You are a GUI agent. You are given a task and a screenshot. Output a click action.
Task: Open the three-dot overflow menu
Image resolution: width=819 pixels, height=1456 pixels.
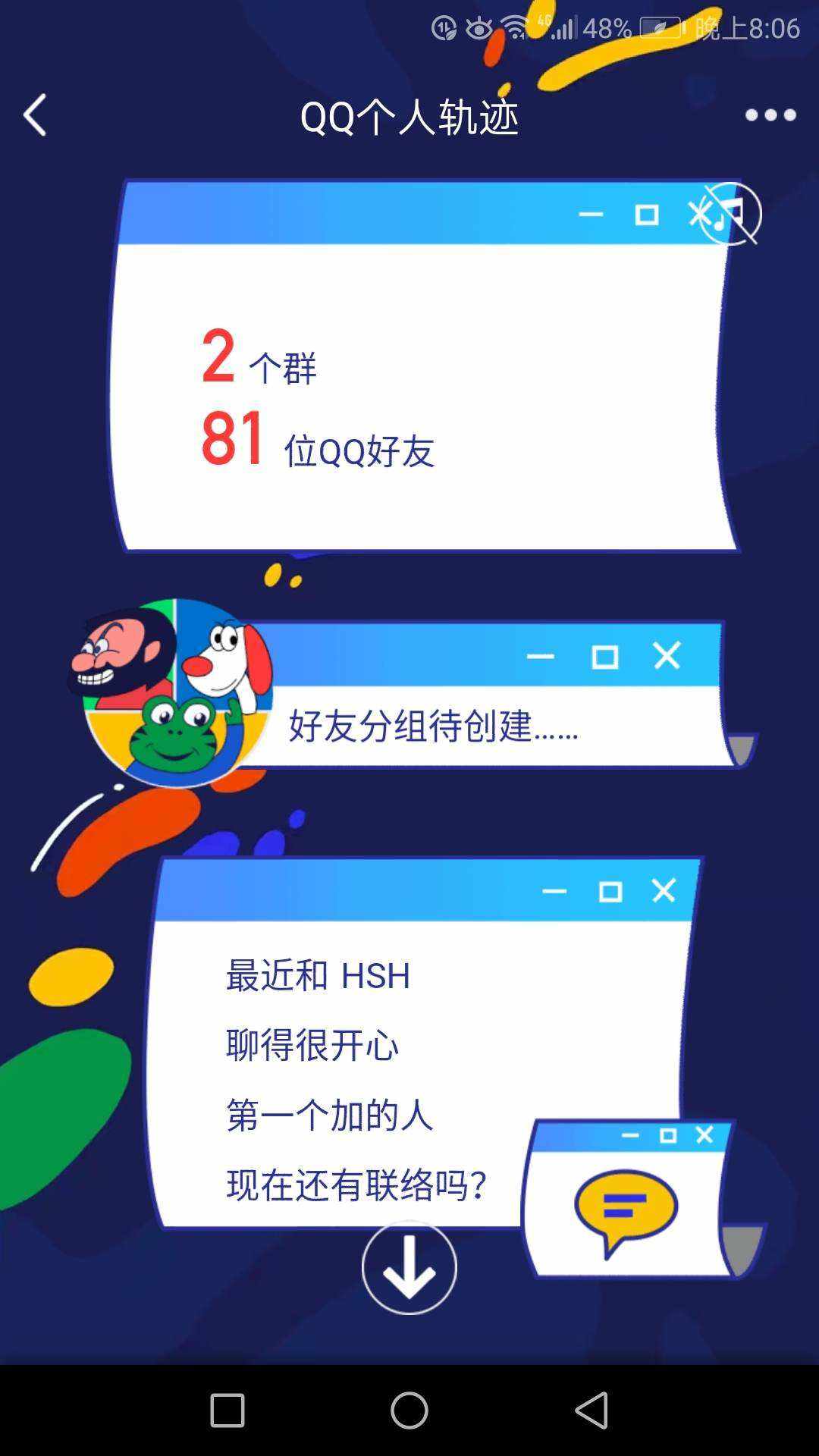pyautogui.click(x=770, y=115)
